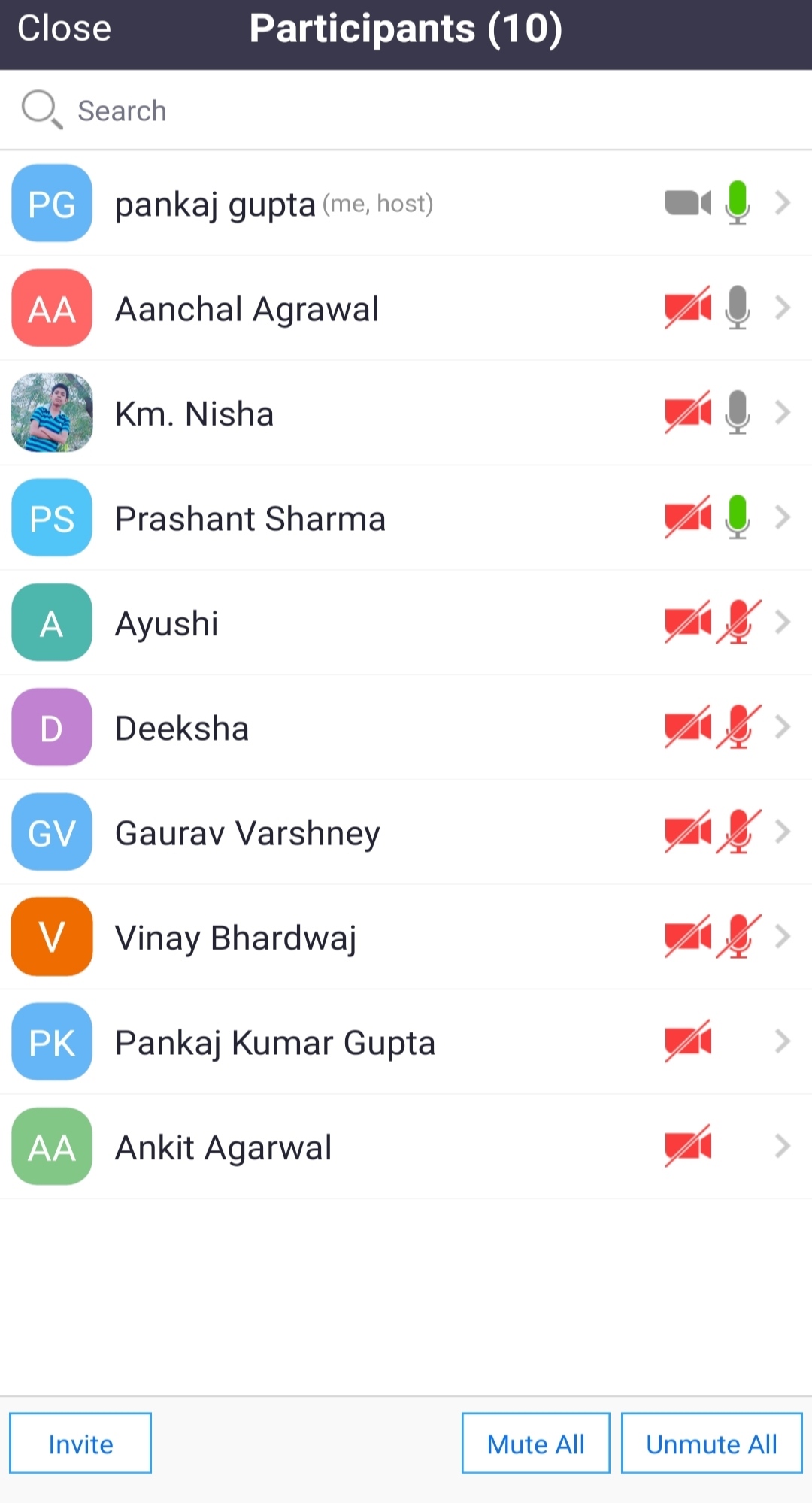Select Km. Nisha from the list

[x=406, y=413]
